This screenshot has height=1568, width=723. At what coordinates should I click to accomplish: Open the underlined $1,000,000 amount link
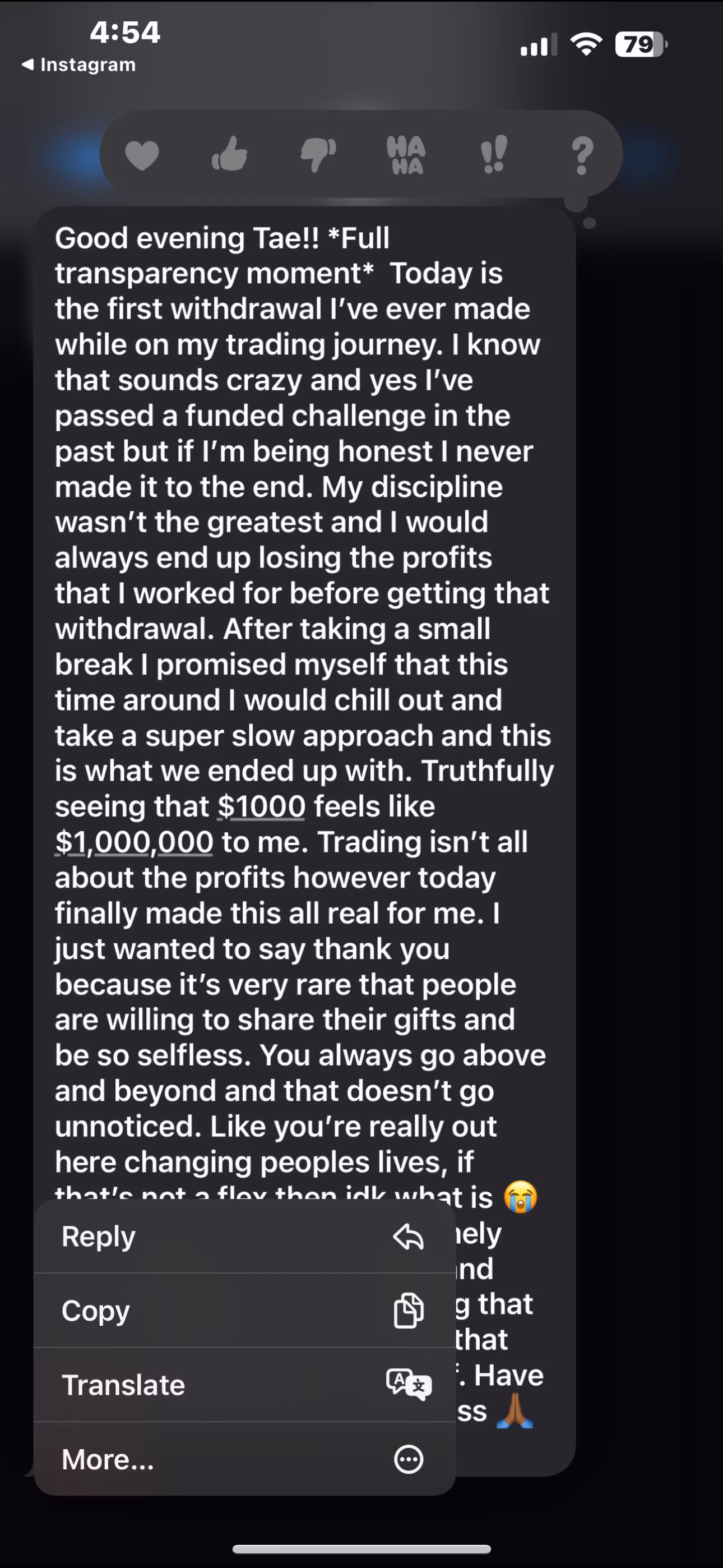pyautogui.click(x=134, y=842)
